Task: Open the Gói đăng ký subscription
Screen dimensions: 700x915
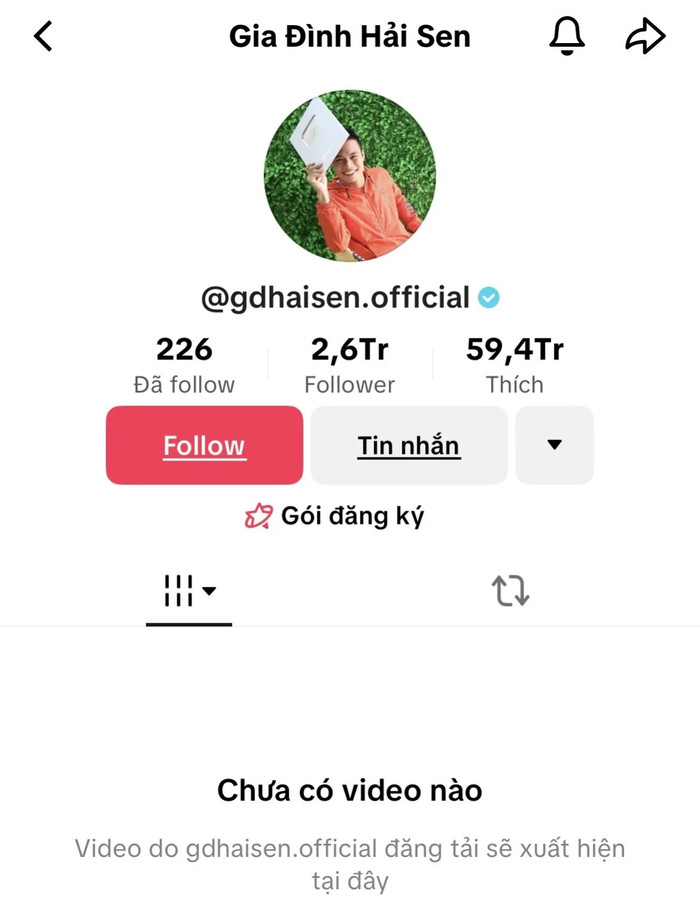Action: click(335, 516)
